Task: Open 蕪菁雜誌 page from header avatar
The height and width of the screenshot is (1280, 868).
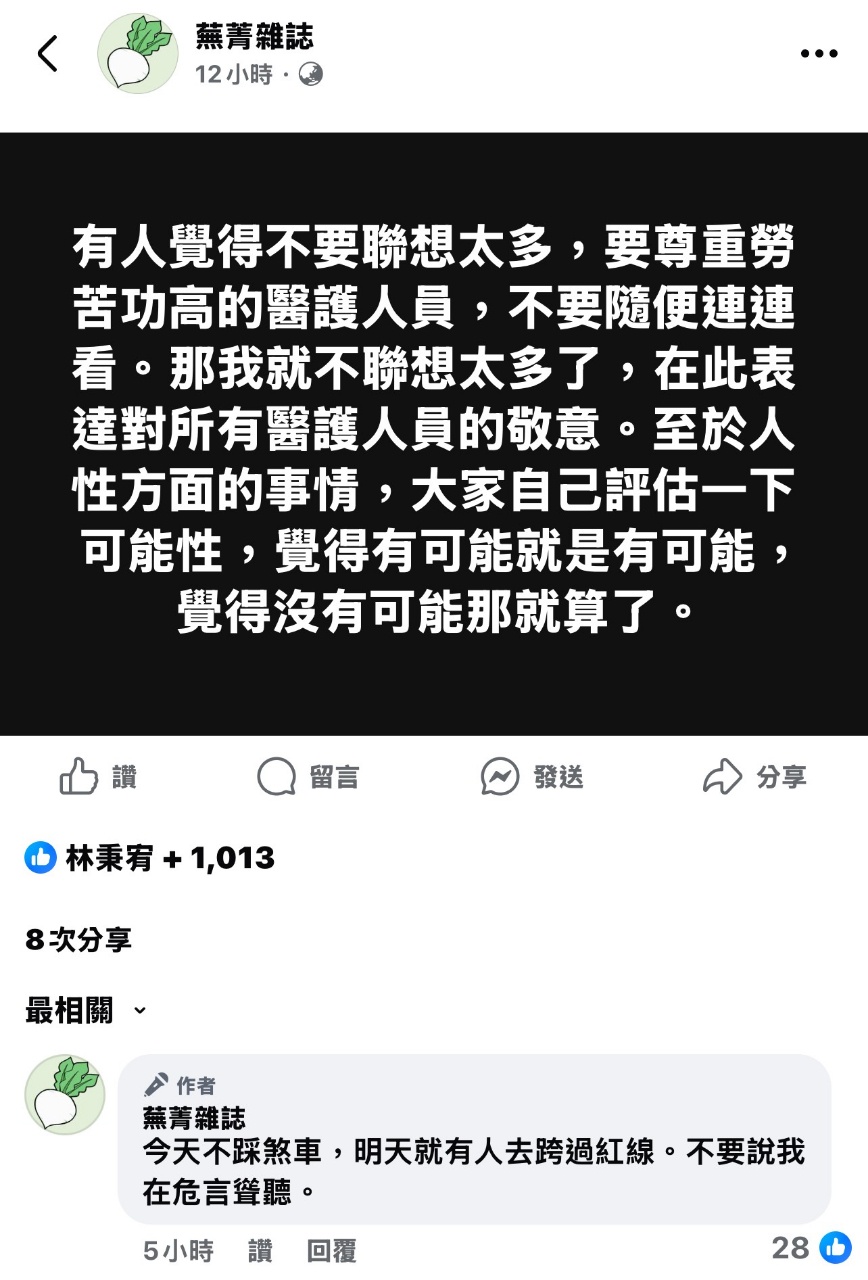Action: coord(137,54)
